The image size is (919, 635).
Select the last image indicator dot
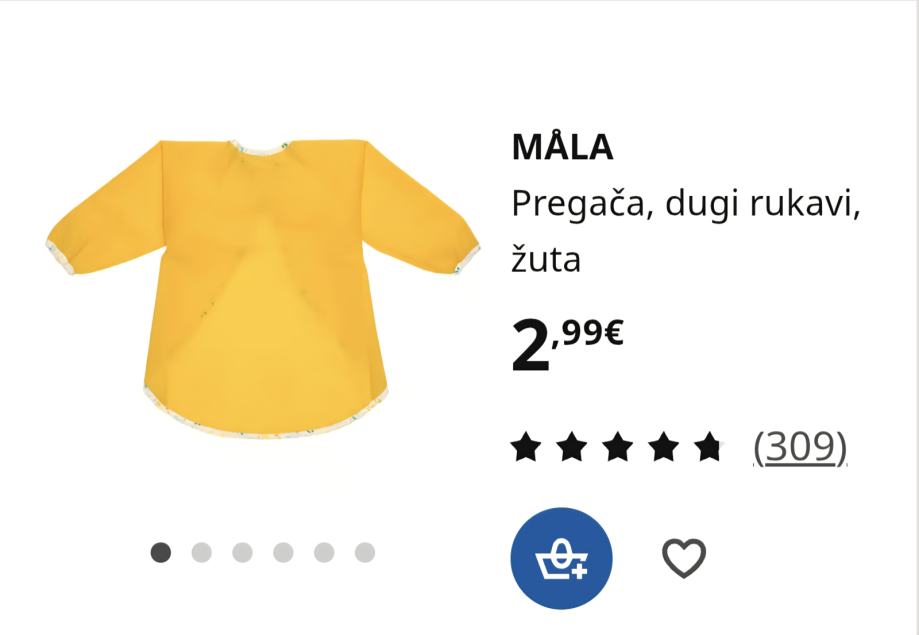pyautogui.click(x=365, y=552)
